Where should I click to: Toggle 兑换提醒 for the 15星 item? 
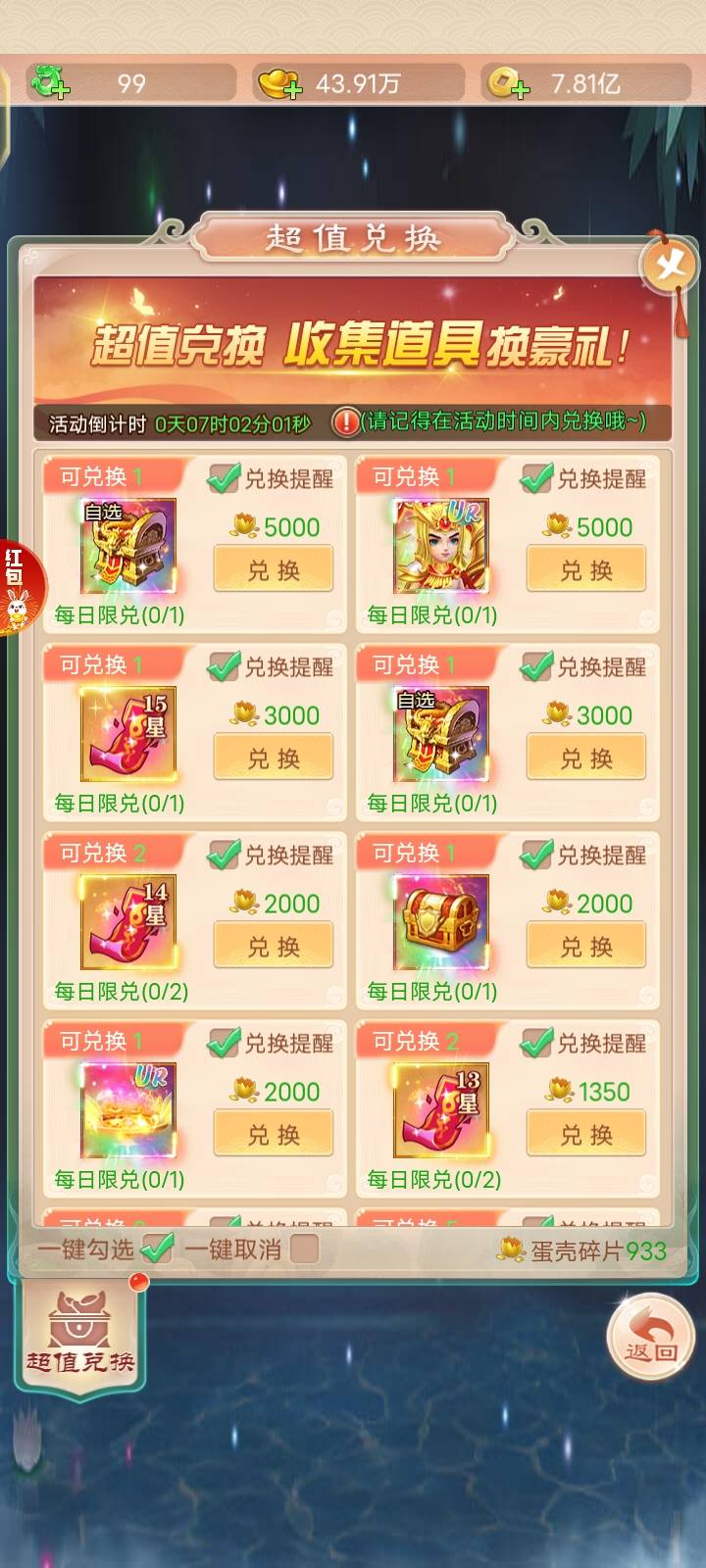click(x=225, y=667)
